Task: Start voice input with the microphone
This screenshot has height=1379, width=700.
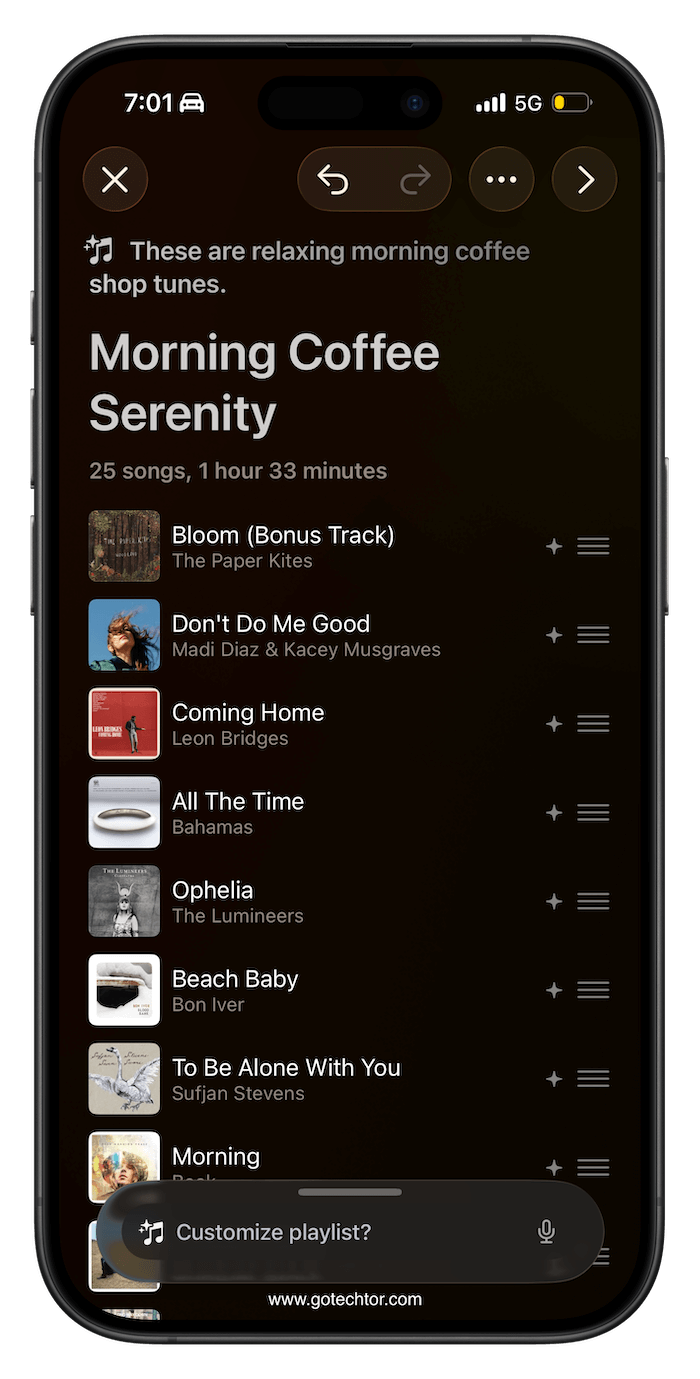Action: (x=546, y=1232)
